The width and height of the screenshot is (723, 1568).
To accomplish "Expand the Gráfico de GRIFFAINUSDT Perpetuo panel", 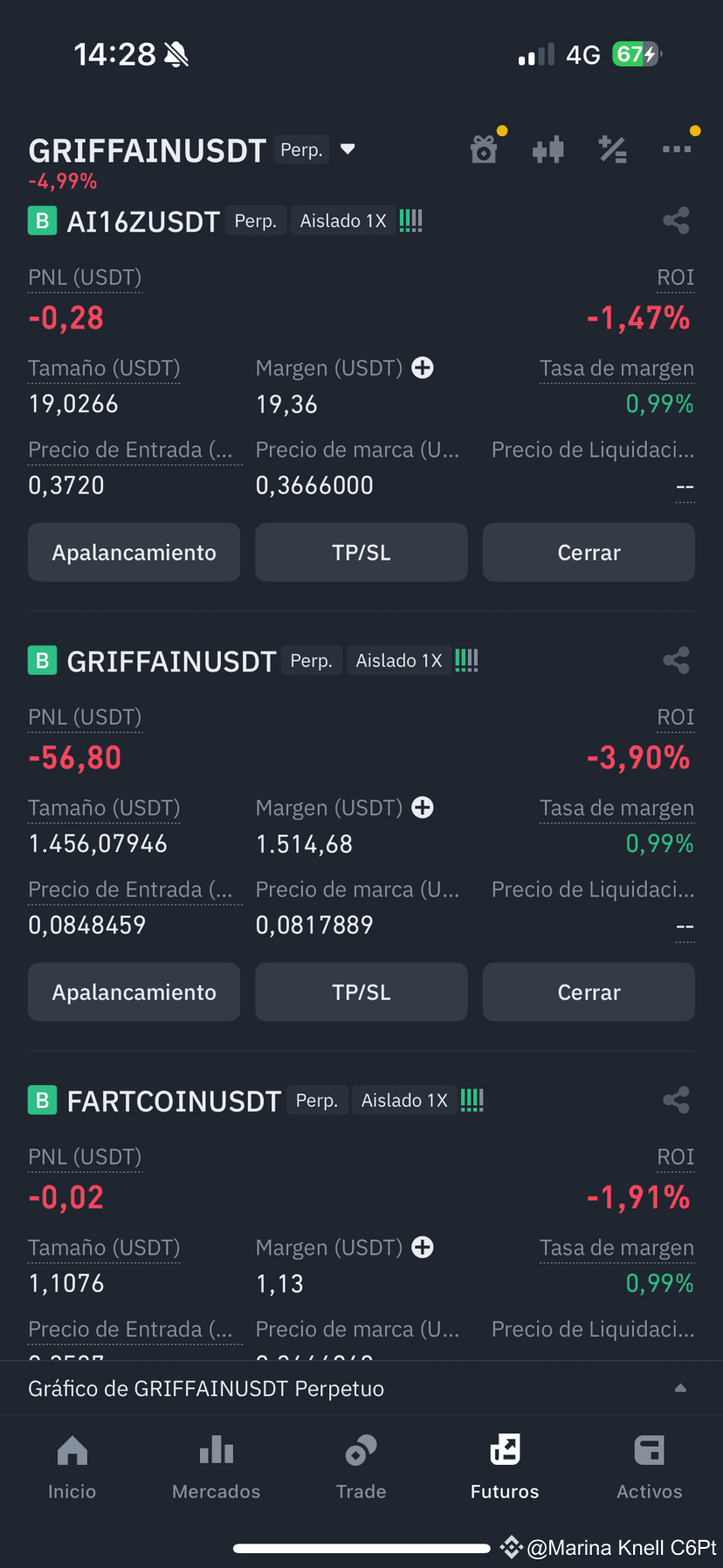I will 680,1388.
